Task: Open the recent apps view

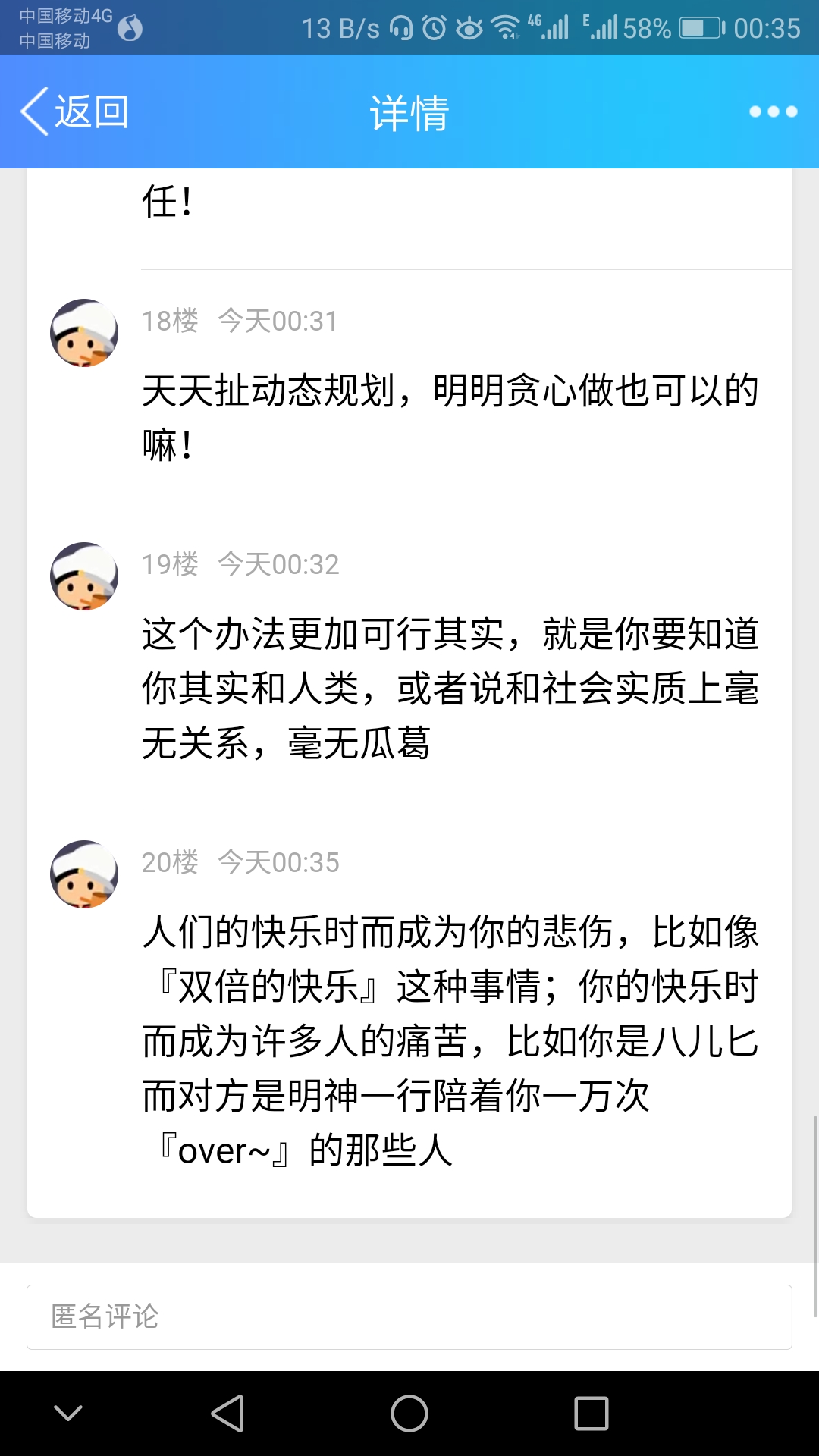Action: [x=591, y=1414]
